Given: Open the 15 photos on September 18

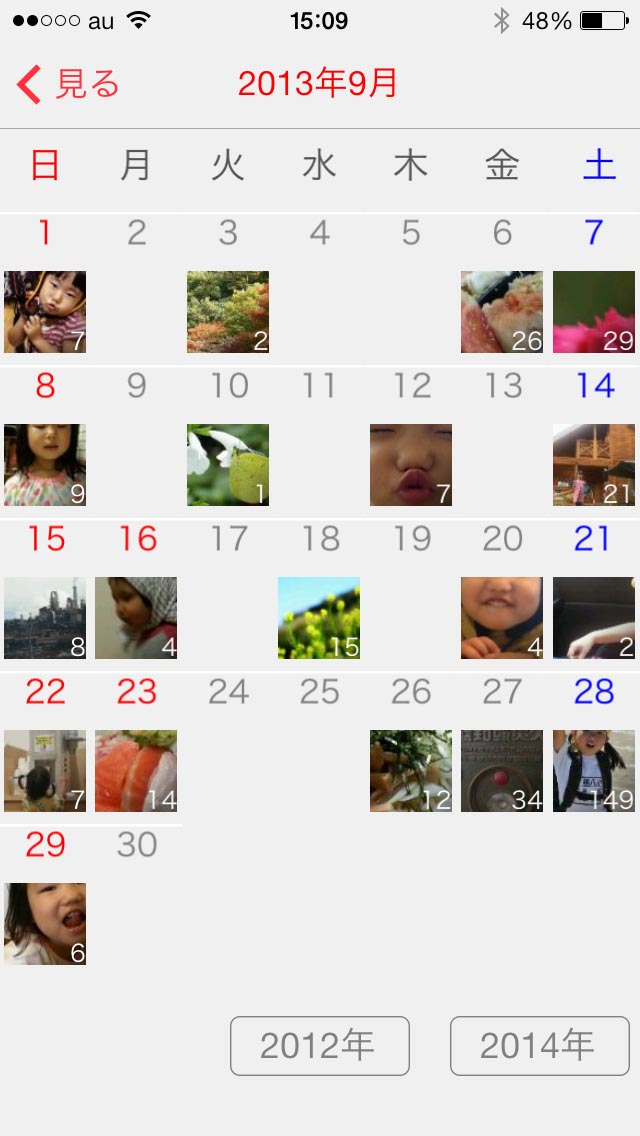Looking at the screenshot, I should 319,618.
